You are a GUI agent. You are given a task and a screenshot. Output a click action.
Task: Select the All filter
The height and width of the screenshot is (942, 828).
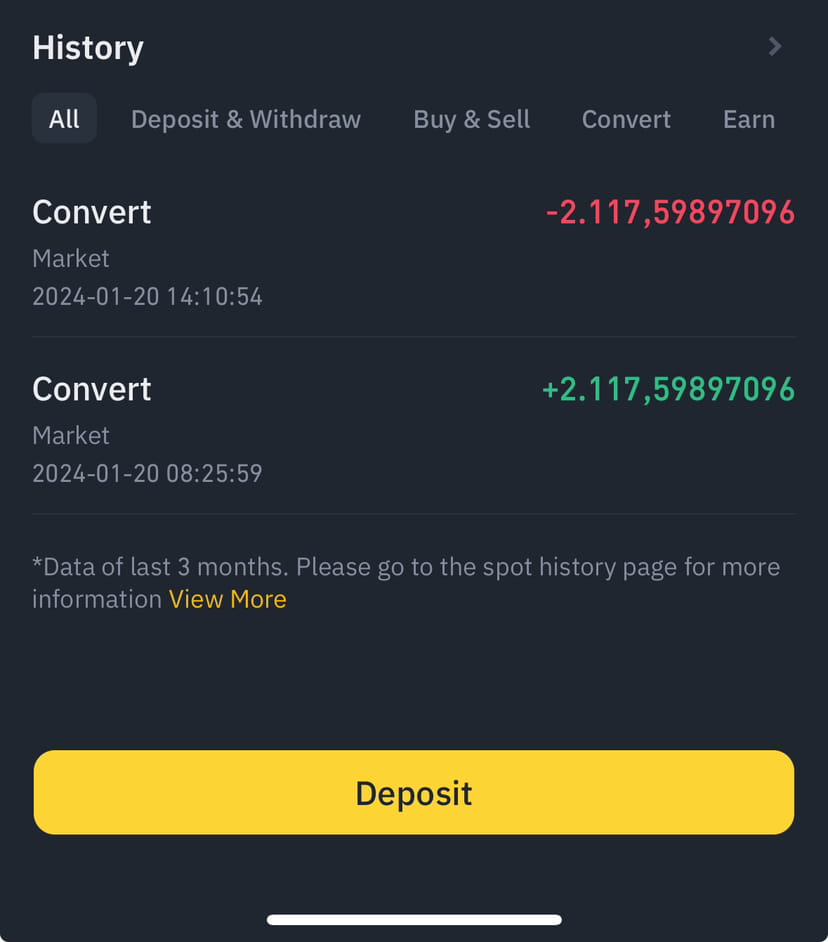tap(63, 118)
